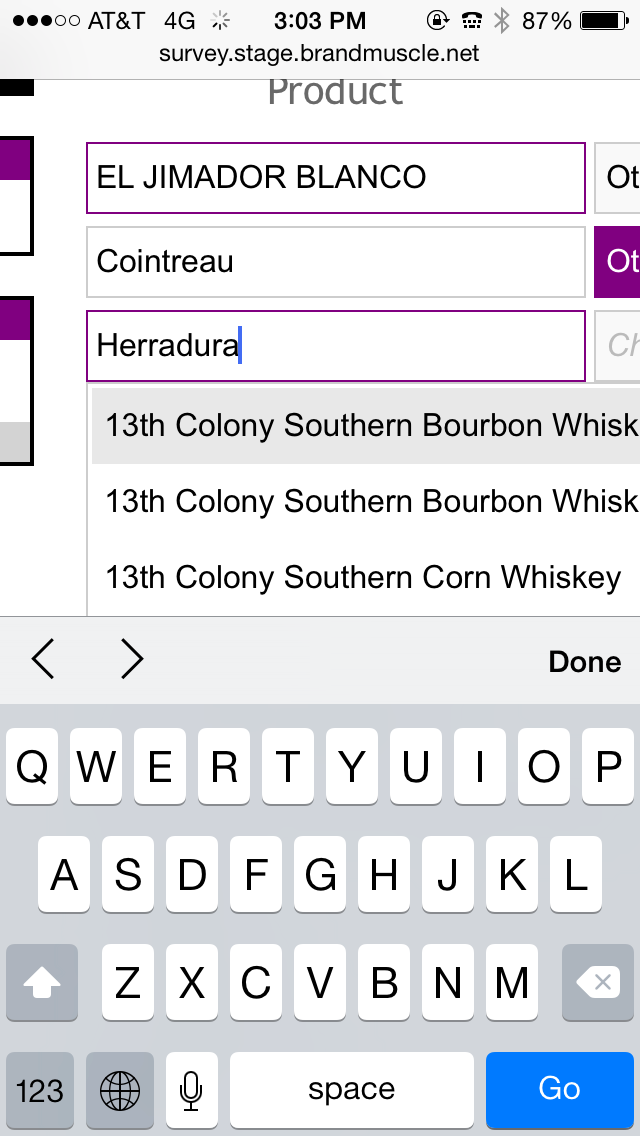
Task: Go to next form field arrow
Action: (131, 660)
